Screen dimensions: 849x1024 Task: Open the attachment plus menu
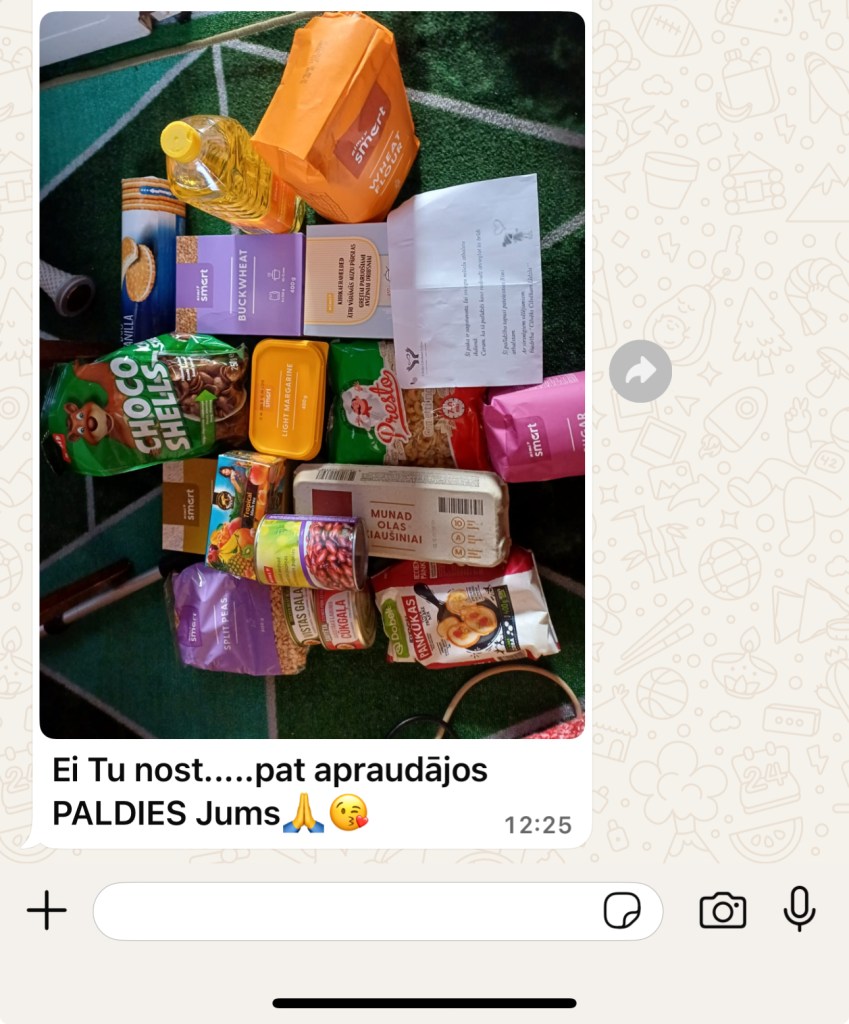coord(46,910)
